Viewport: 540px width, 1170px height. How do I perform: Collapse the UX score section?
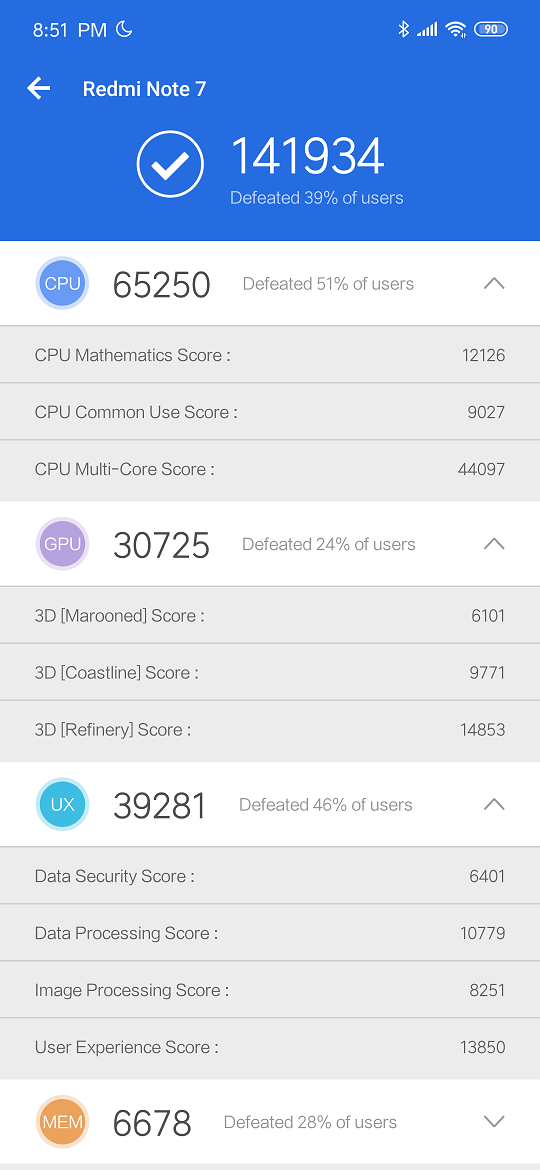tap(494, 804)
